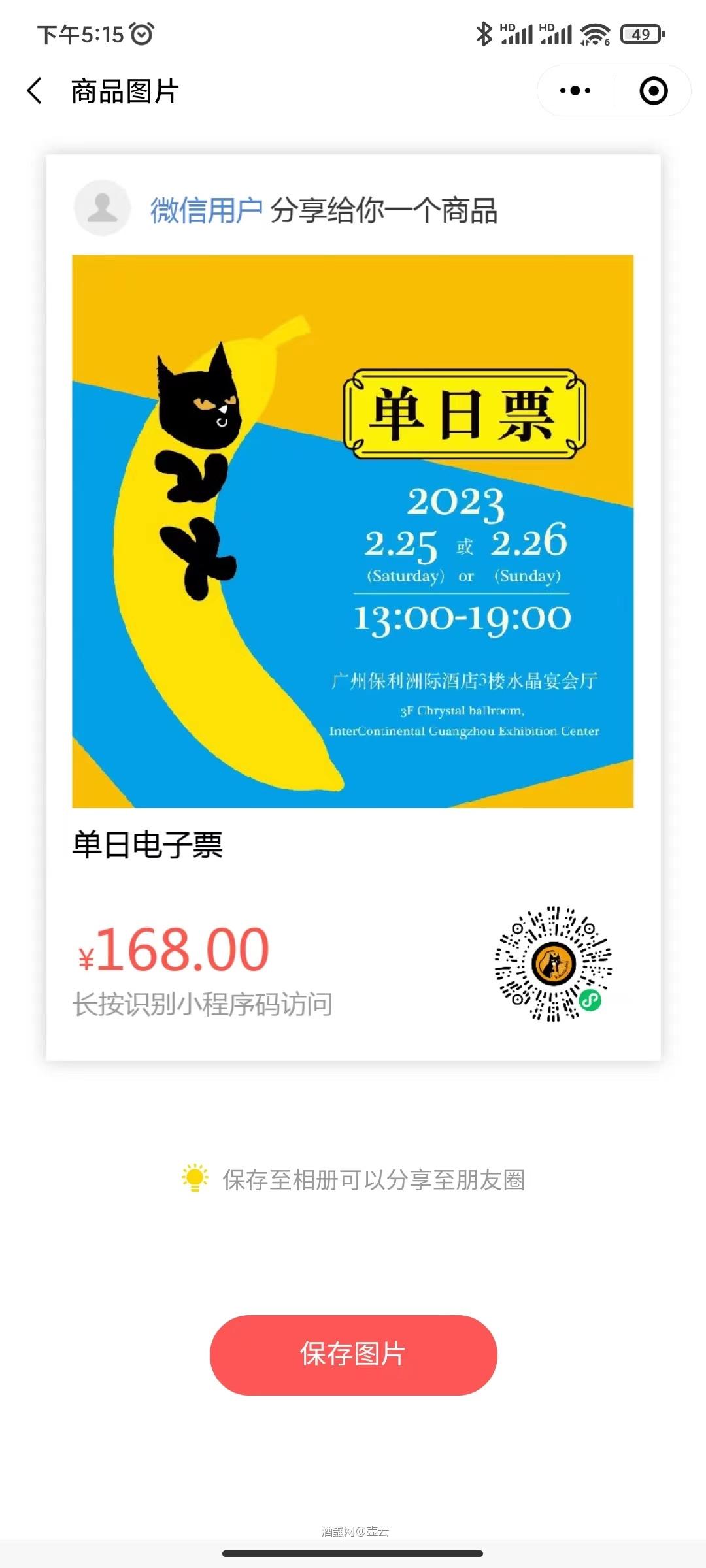706x1568 pixels.
Task: Tap the circle button to close the mini-program
Action: pyautogui.click(x=652, y=91)
